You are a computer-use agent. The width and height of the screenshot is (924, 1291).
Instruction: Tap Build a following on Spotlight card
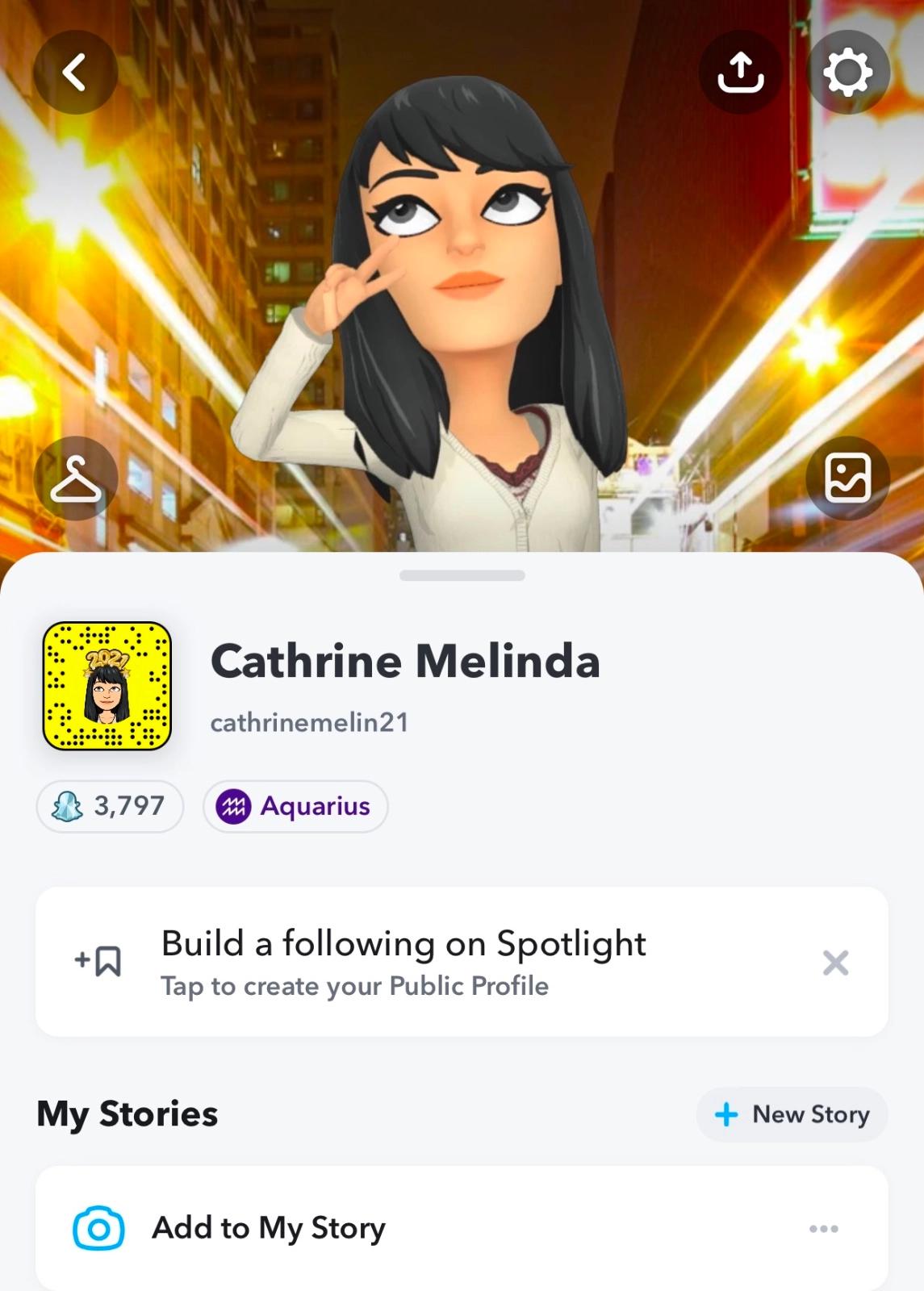coord(403,962)
